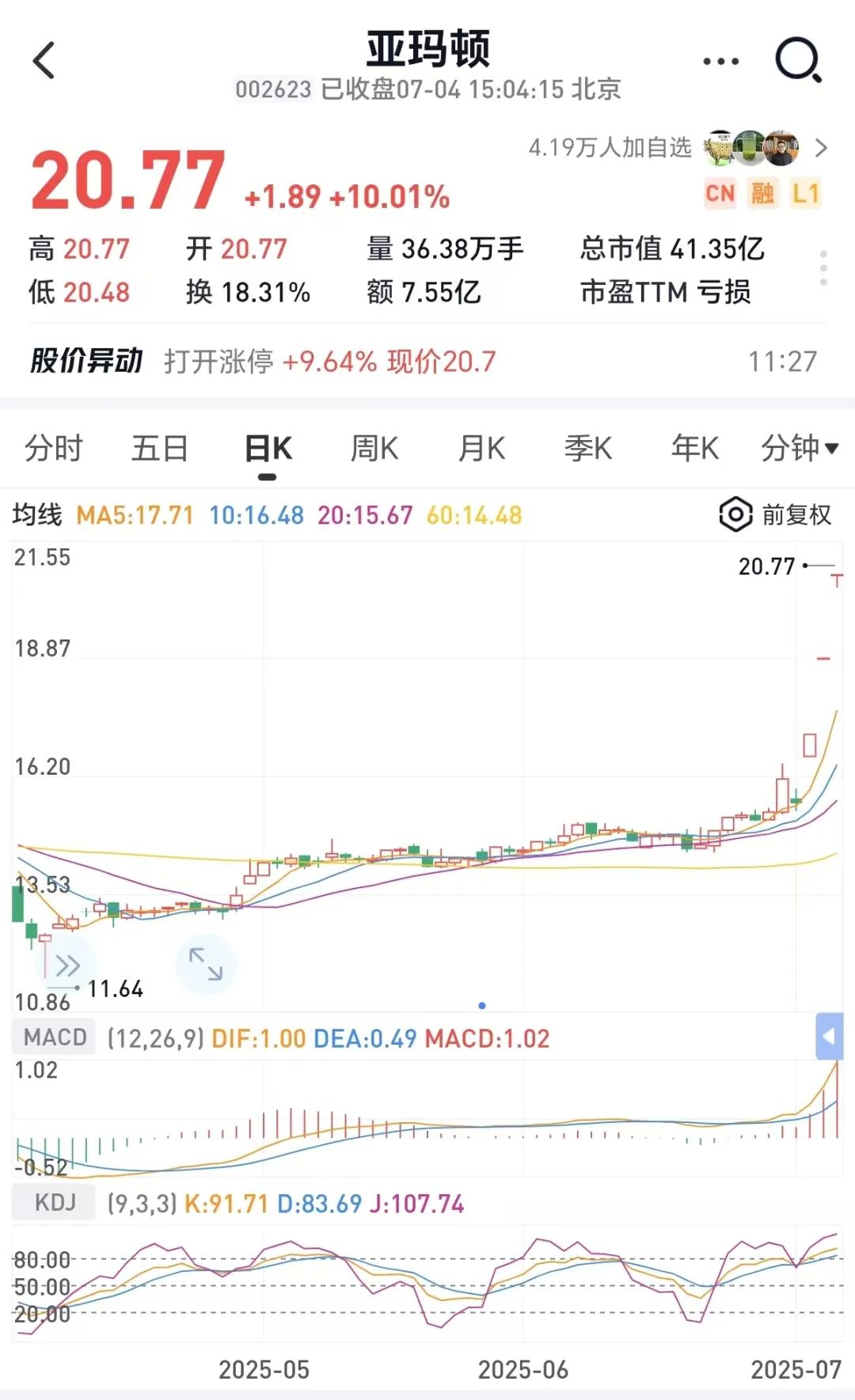Select the 日K chart tab
The image size is (855, 1400).
(268, 449)
